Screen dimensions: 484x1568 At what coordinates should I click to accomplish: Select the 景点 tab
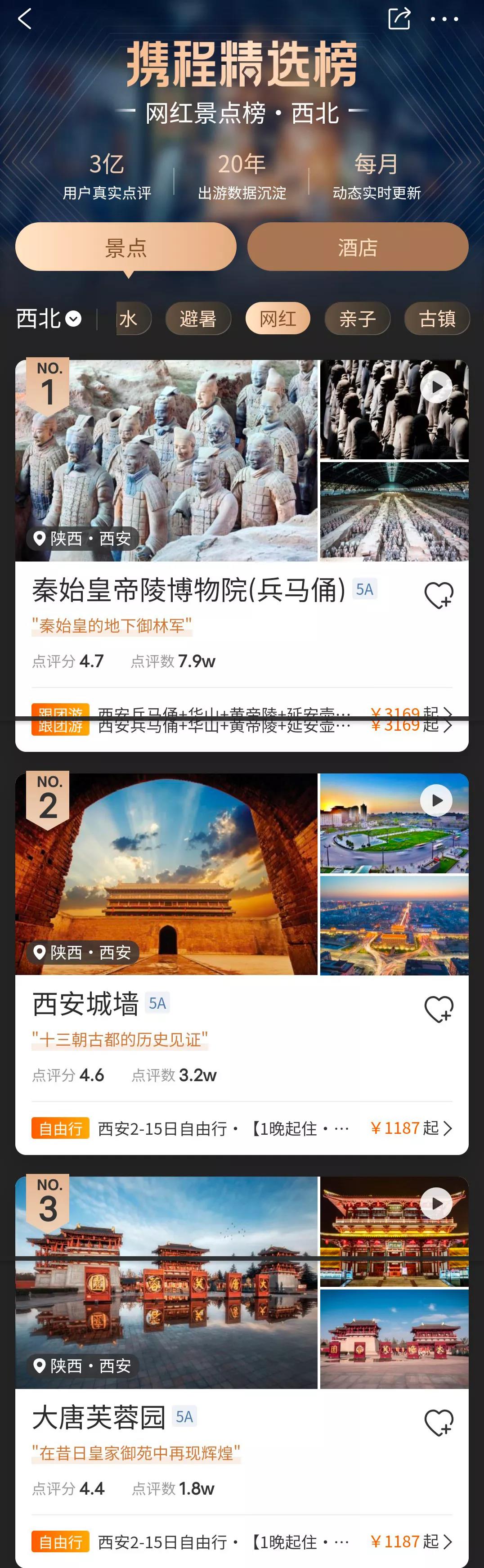[125, 247]
